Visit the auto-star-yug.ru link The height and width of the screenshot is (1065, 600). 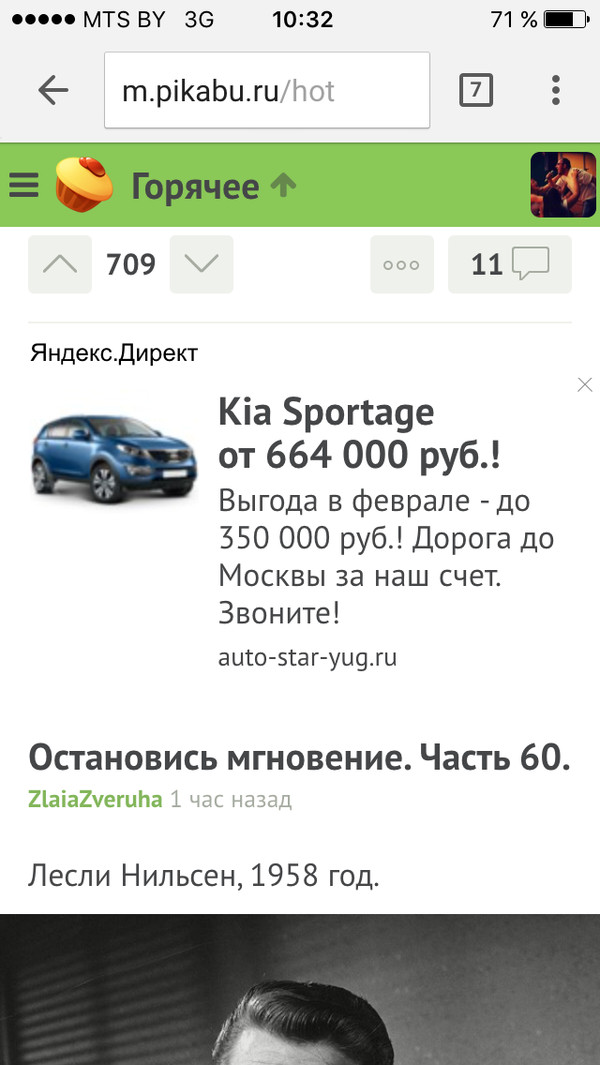[x=307, y=657]
